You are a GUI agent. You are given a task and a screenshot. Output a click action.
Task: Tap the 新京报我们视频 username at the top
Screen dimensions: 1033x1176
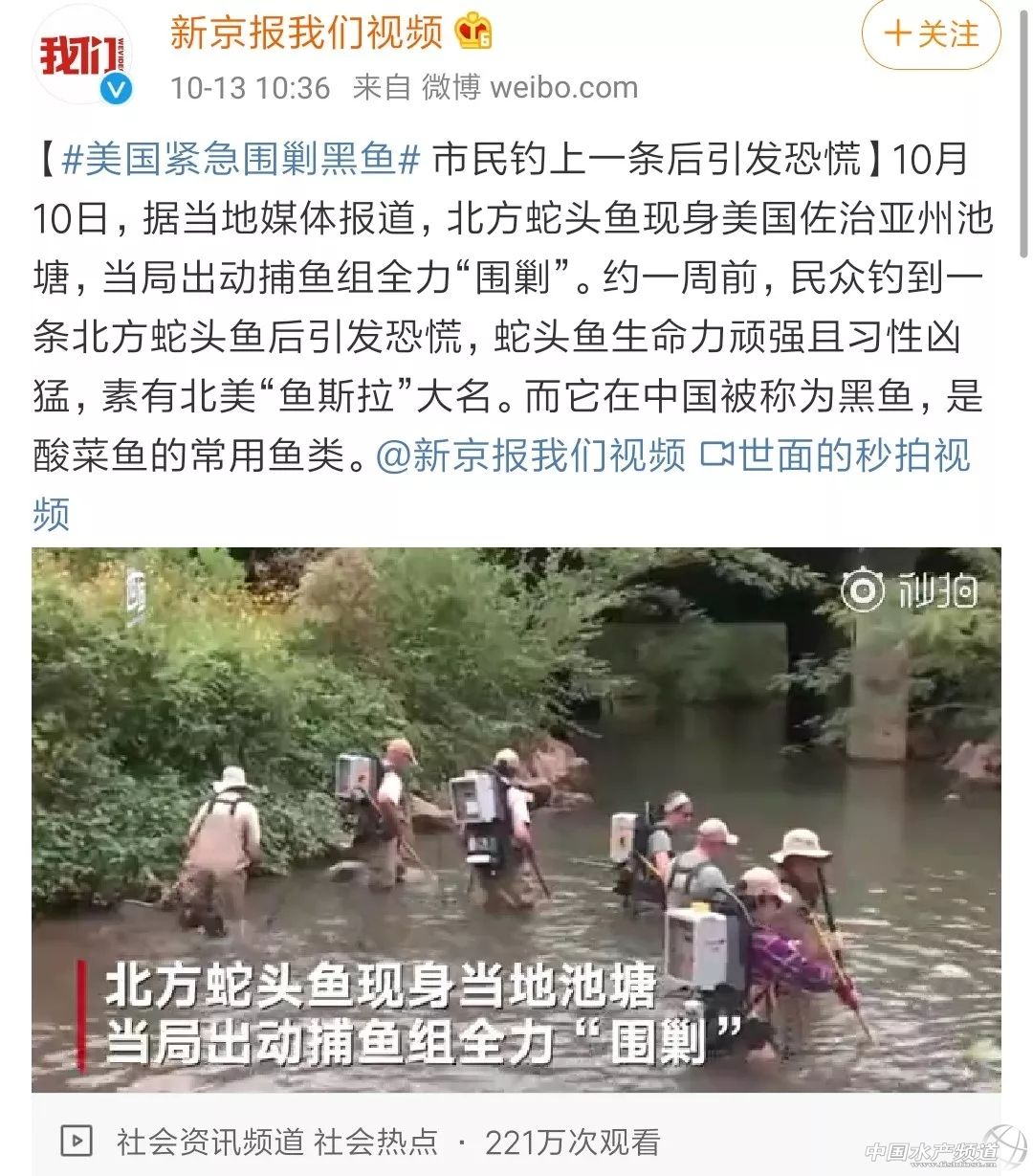coord(306,33)
